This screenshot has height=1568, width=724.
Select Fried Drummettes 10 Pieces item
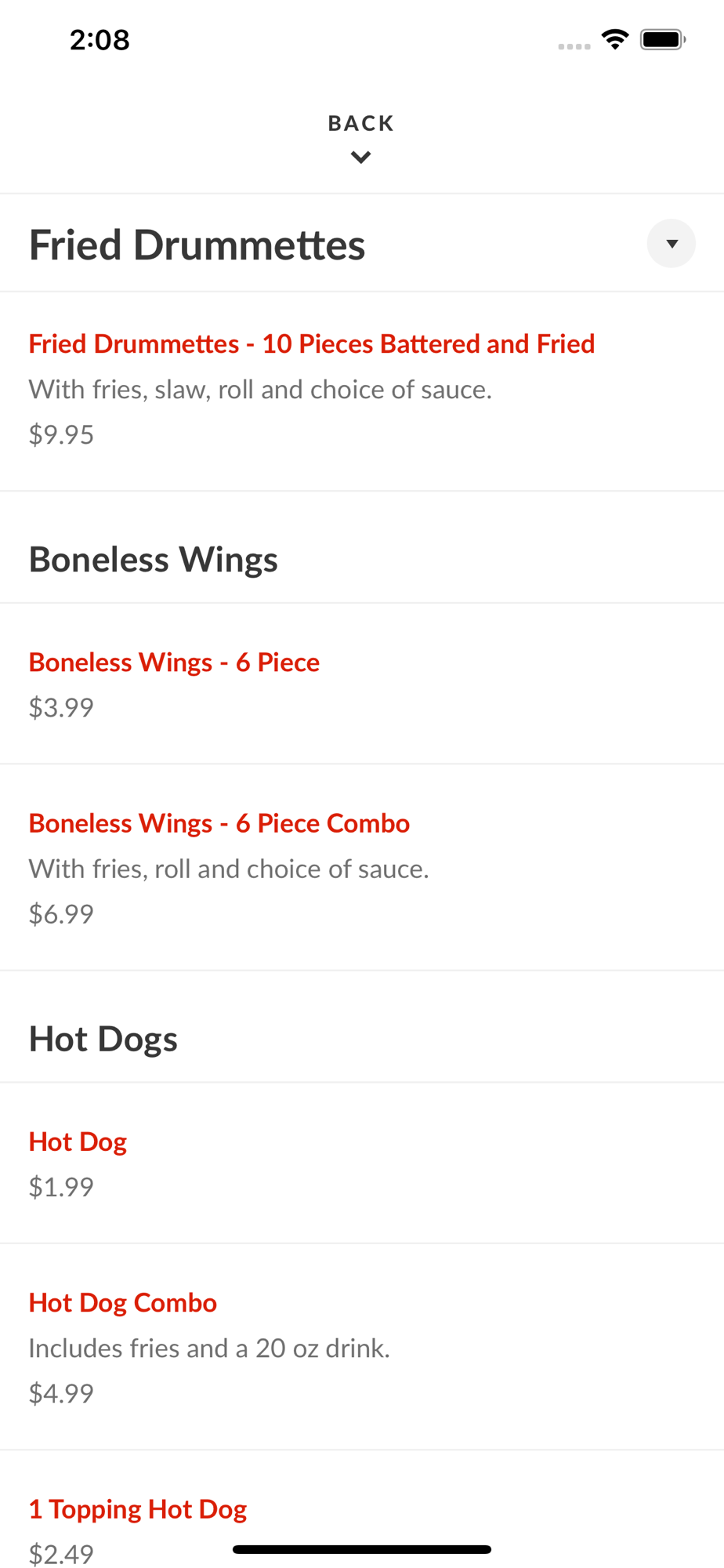[311, 344]
